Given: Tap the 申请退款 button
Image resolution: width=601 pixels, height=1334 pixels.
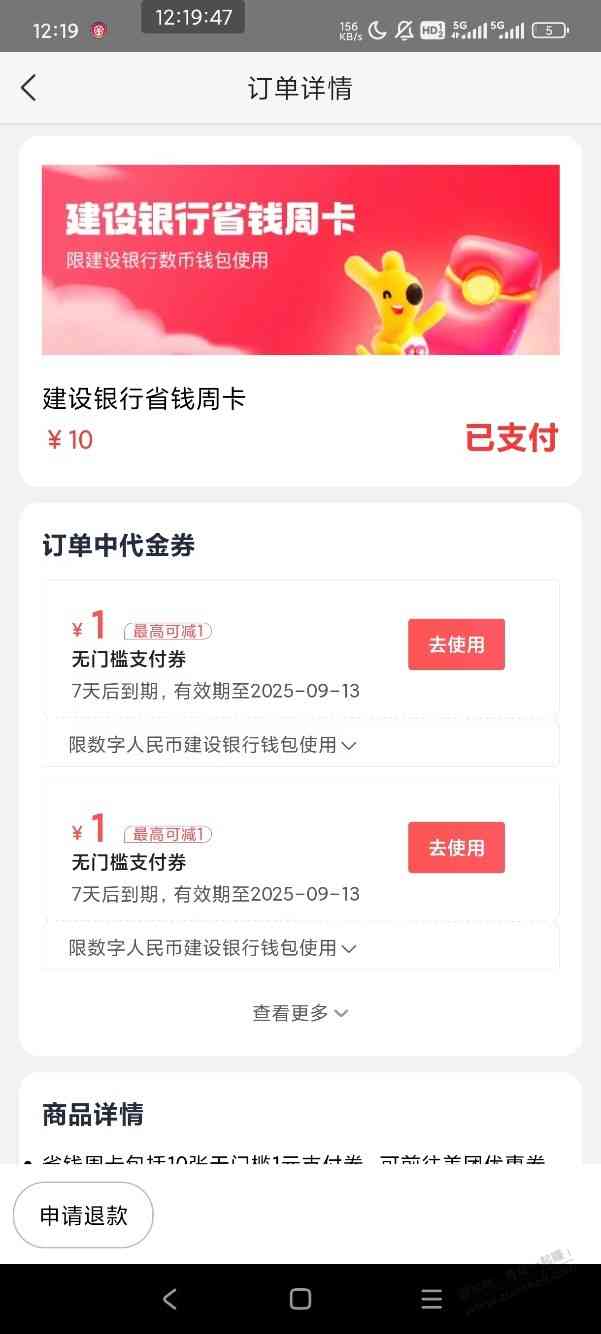Looking at the screenshot, I should coord(83,1216).
